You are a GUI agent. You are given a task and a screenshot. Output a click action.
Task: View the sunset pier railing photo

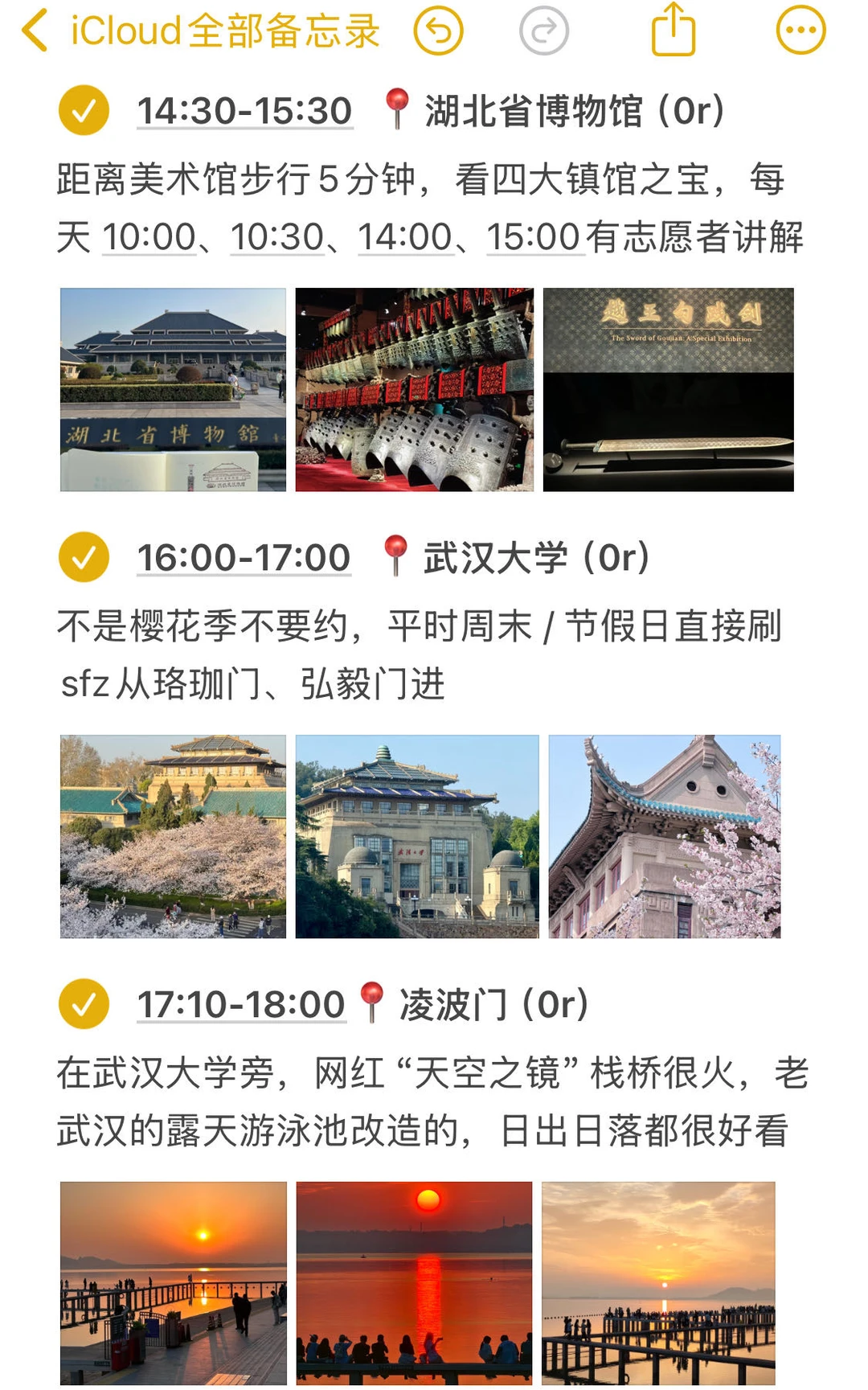click(x=173, y=1282)
